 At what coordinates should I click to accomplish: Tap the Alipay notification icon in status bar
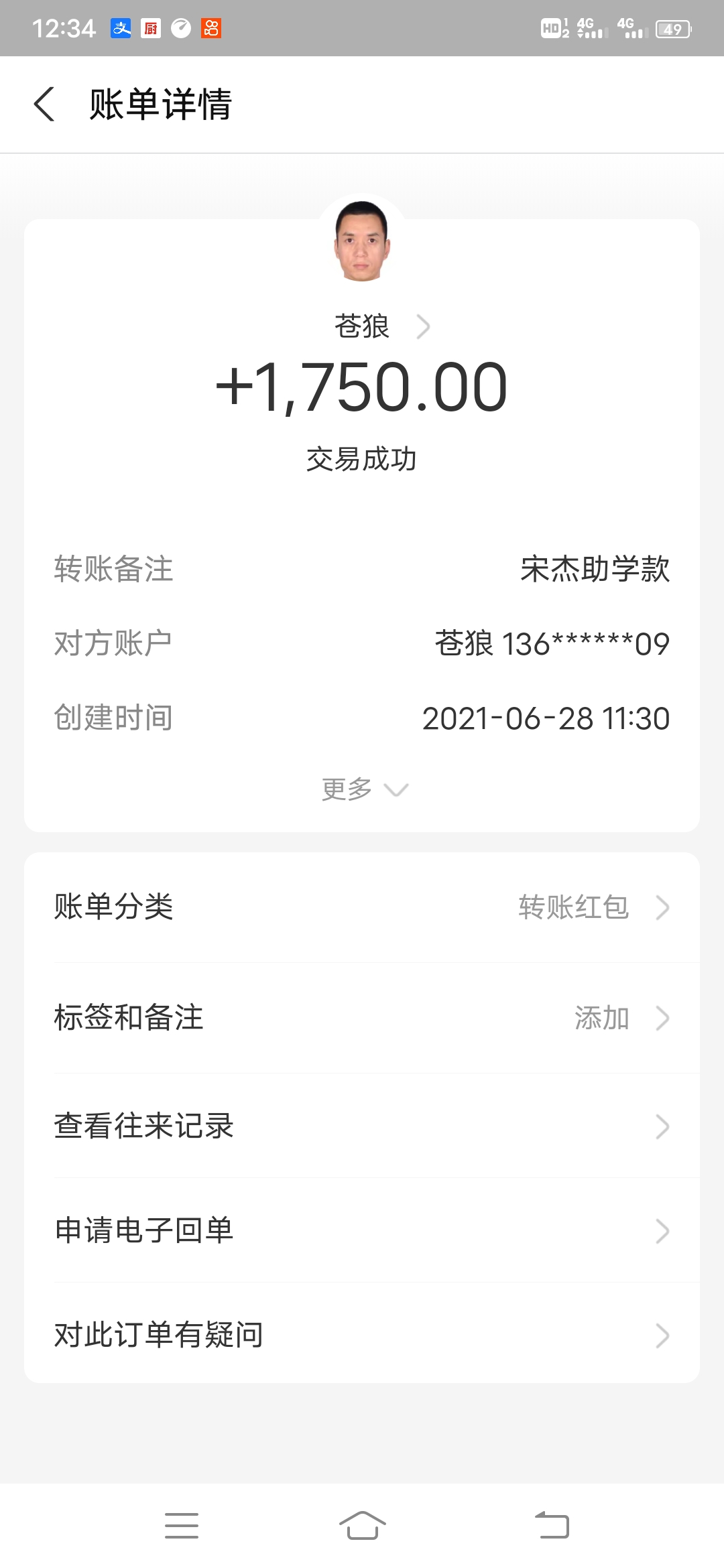tap(119, 27)
